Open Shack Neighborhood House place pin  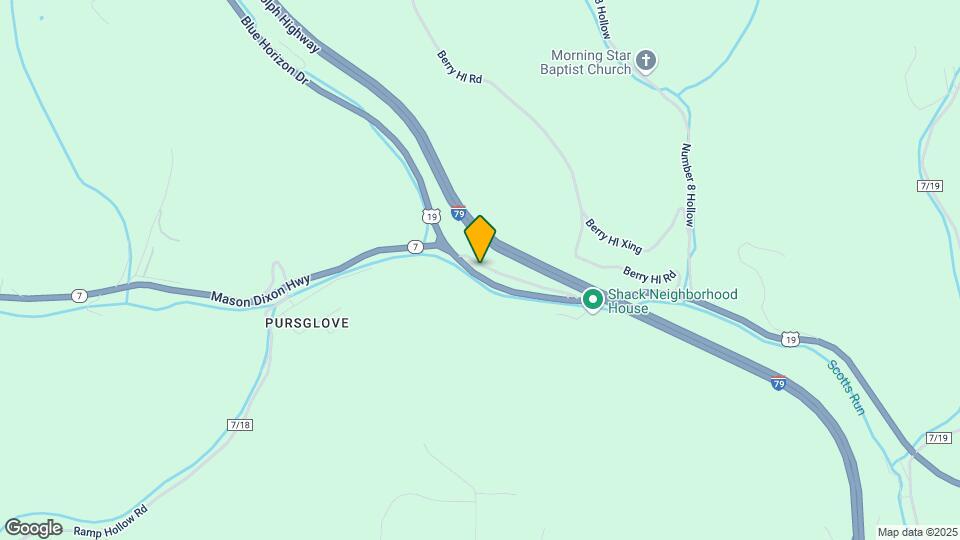click(592, 299)
